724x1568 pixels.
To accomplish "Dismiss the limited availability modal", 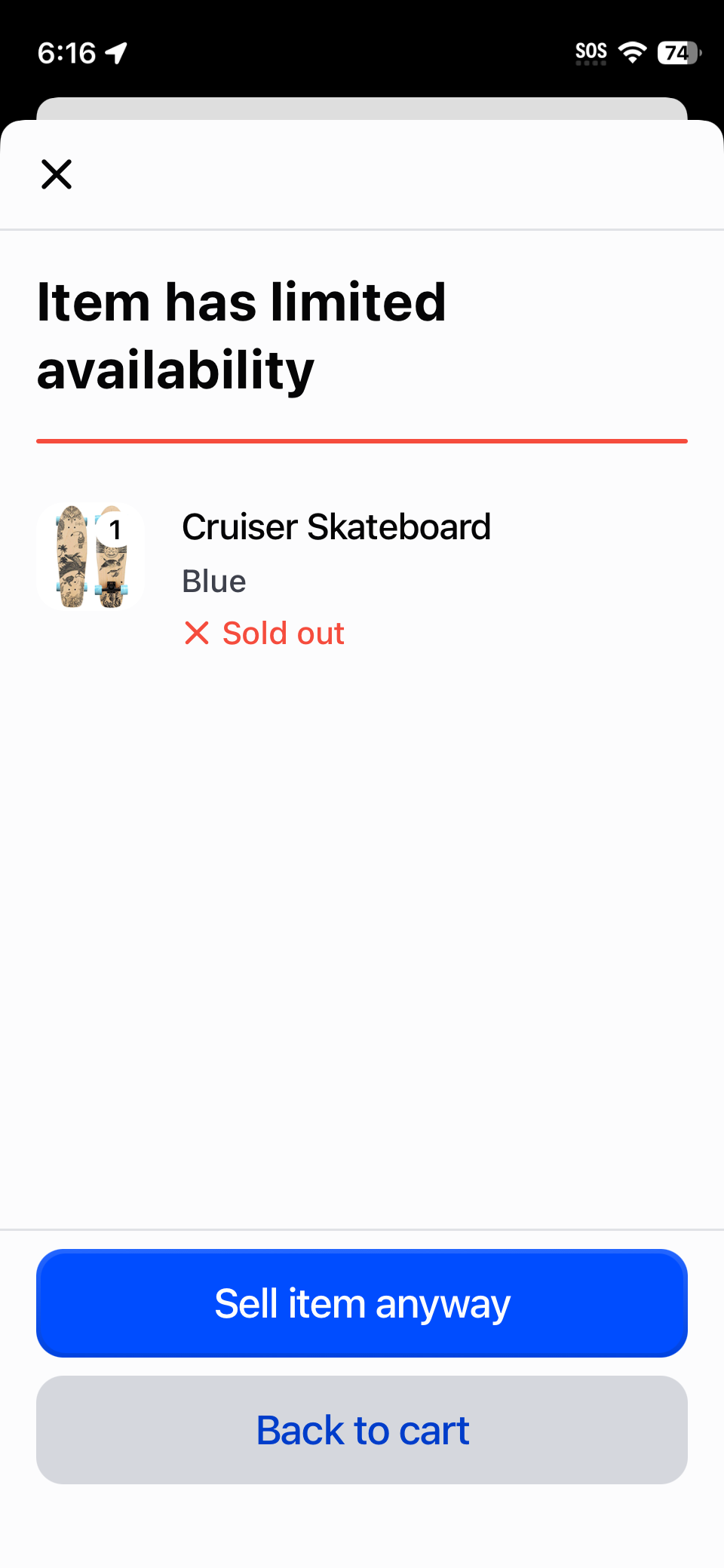I will click(56, 174).
